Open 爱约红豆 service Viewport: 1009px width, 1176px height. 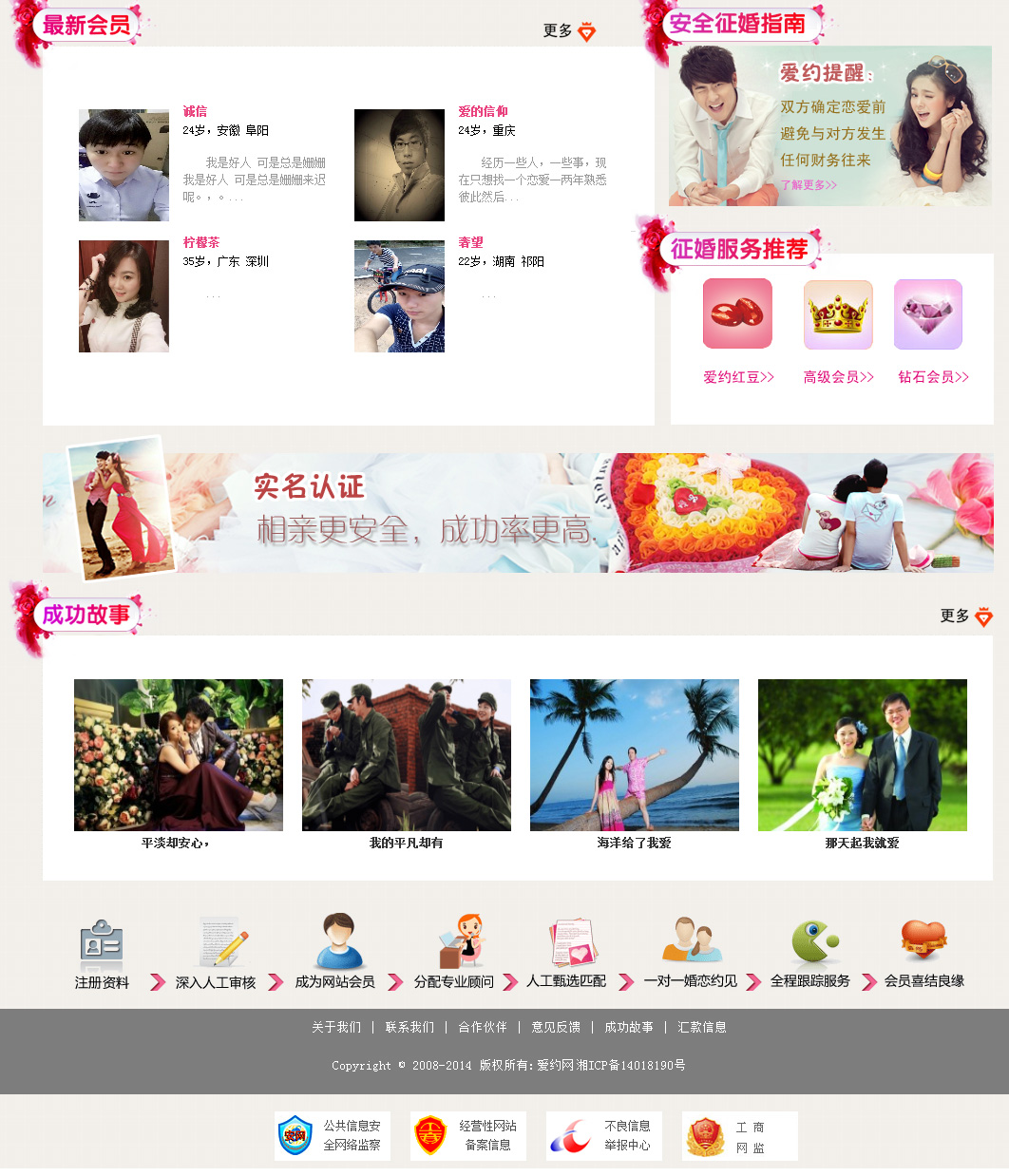point(738,377)
